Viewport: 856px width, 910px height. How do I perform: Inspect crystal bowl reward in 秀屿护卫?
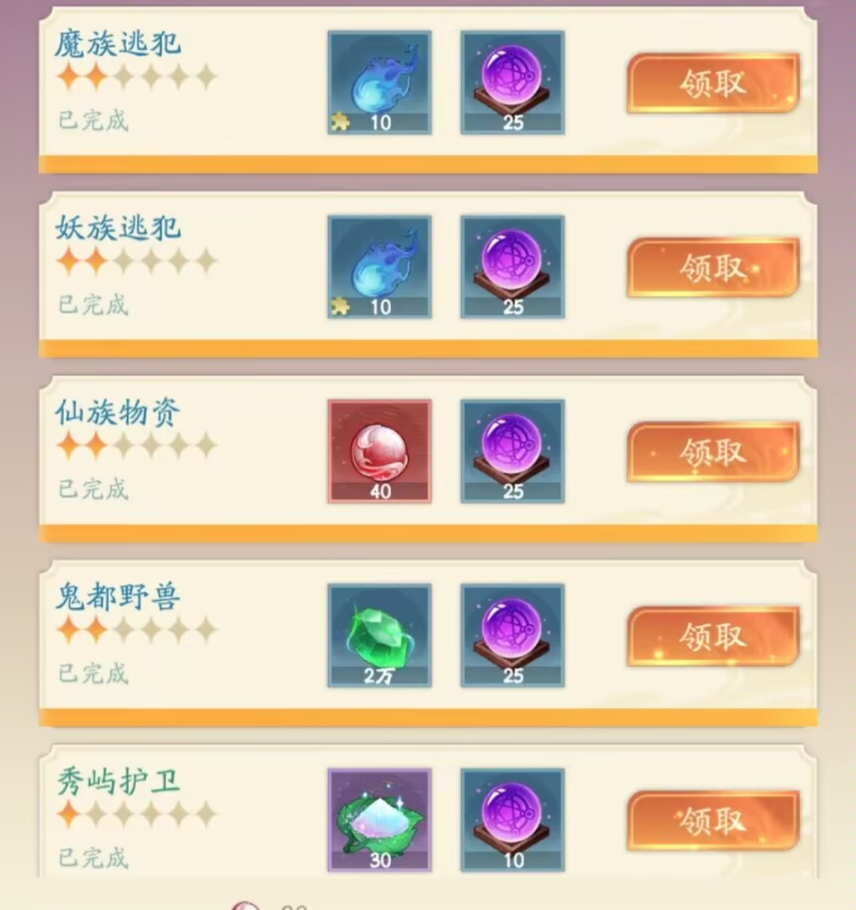[x=379, y=819]
